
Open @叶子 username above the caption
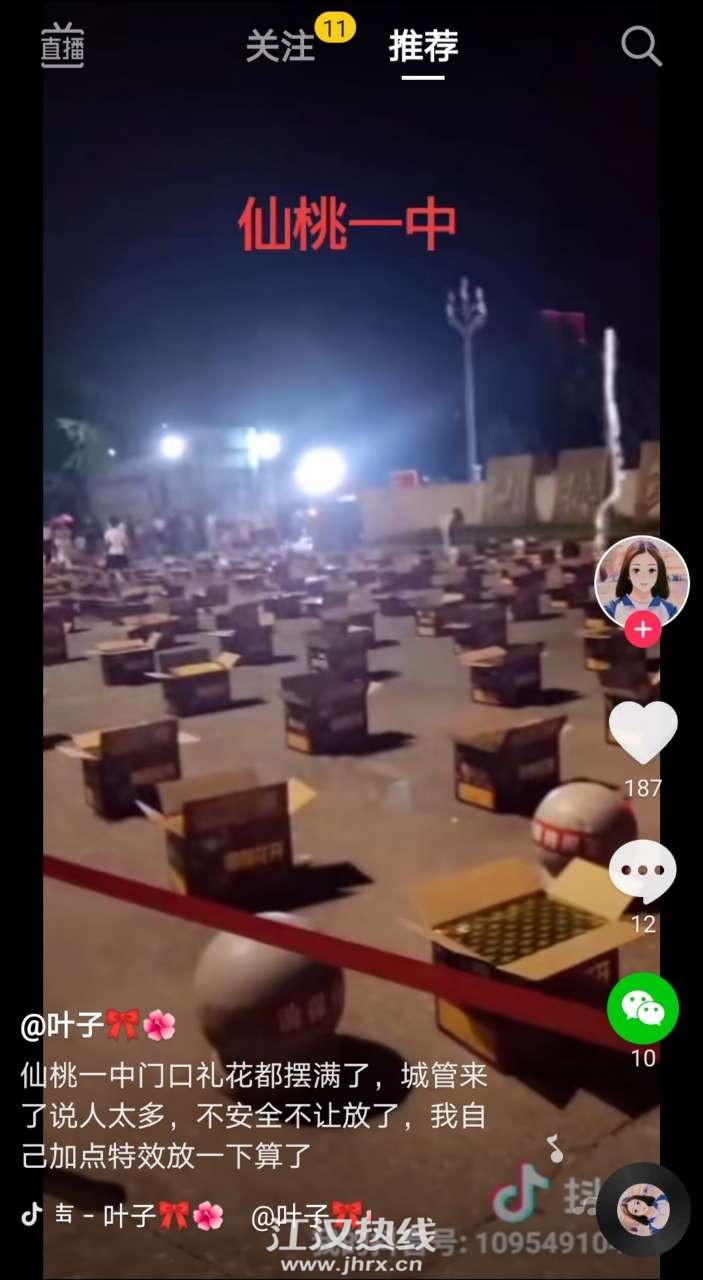tap(98, 1024)
